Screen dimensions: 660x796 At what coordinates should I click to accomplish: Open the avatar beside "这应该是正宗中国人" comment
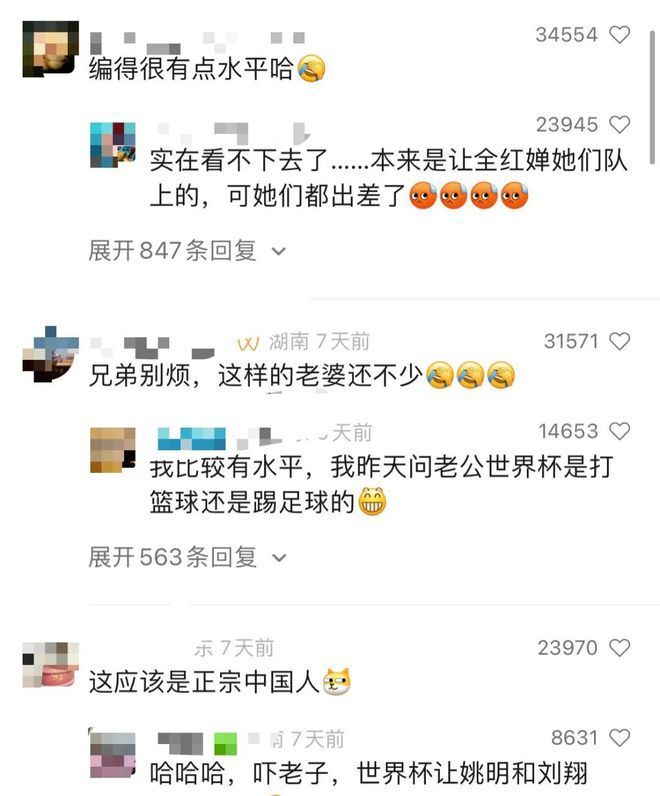[x=50, y=663]
